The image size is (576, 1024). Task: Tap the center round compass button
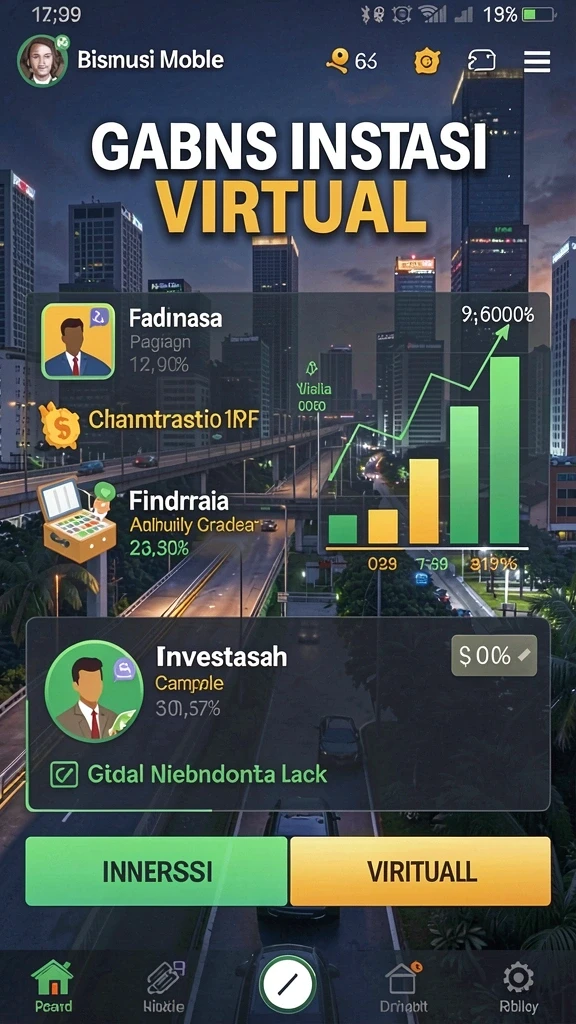[287, 984]
